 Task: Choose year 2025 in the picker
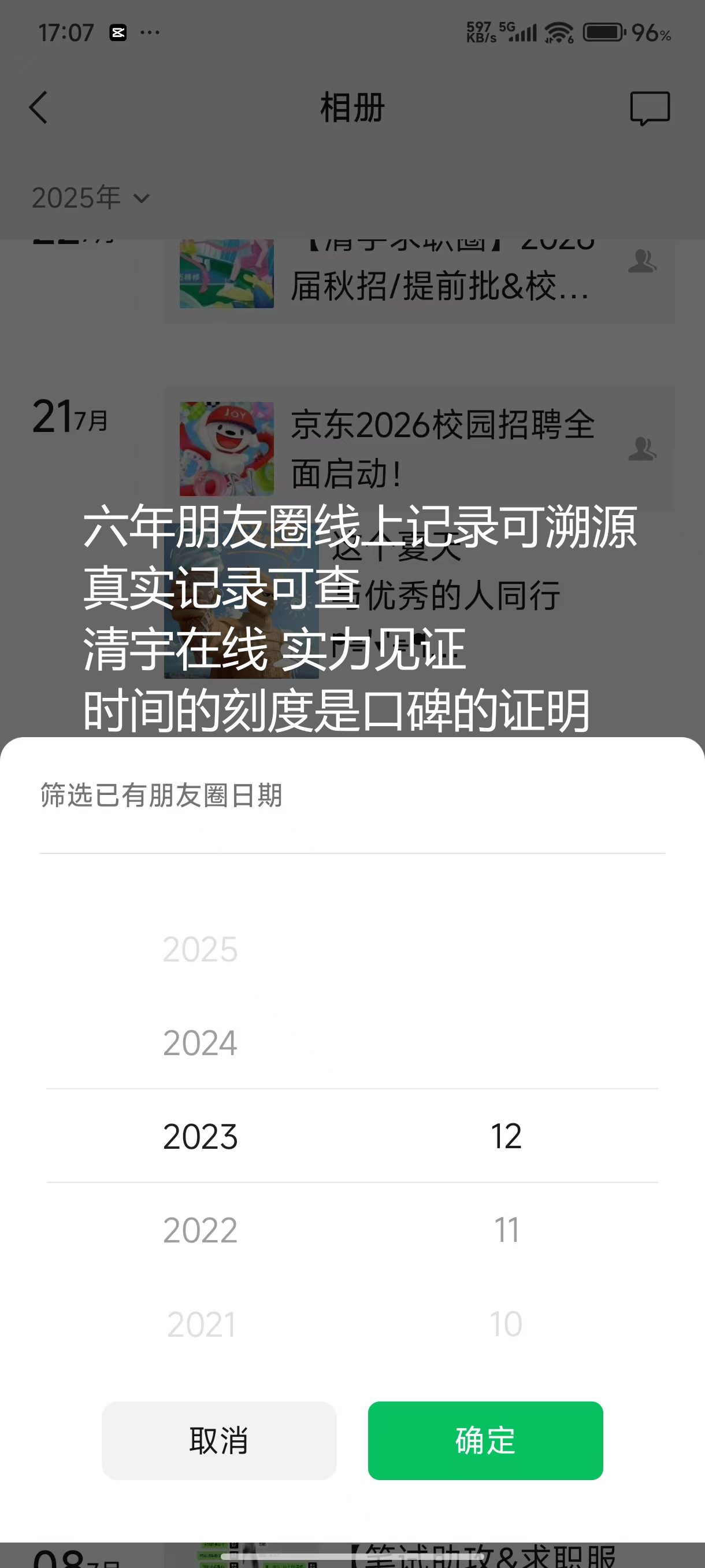pyautogui.click(x=200, y=949)
